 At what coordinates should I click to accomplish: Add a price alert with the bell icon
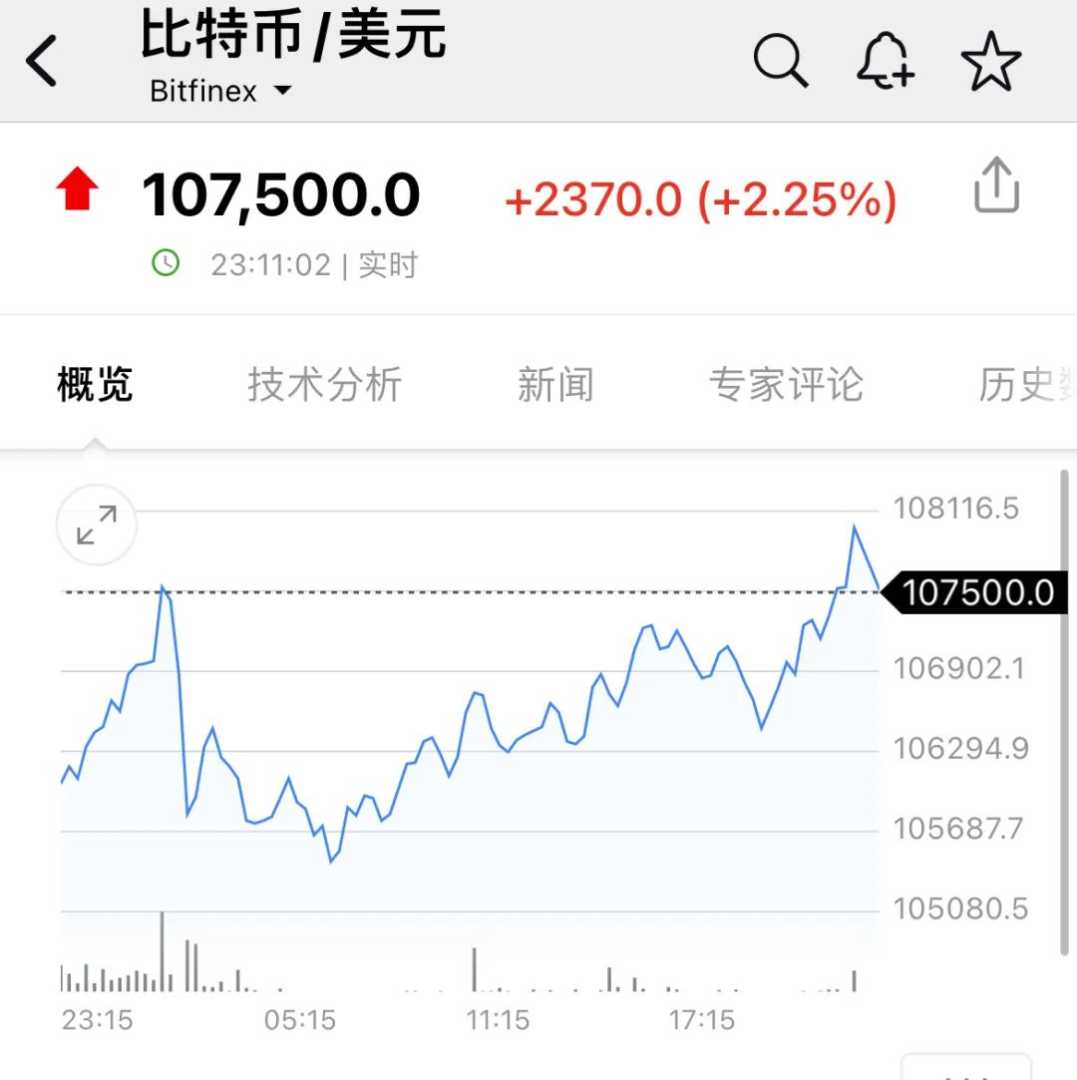coord(885,60)
